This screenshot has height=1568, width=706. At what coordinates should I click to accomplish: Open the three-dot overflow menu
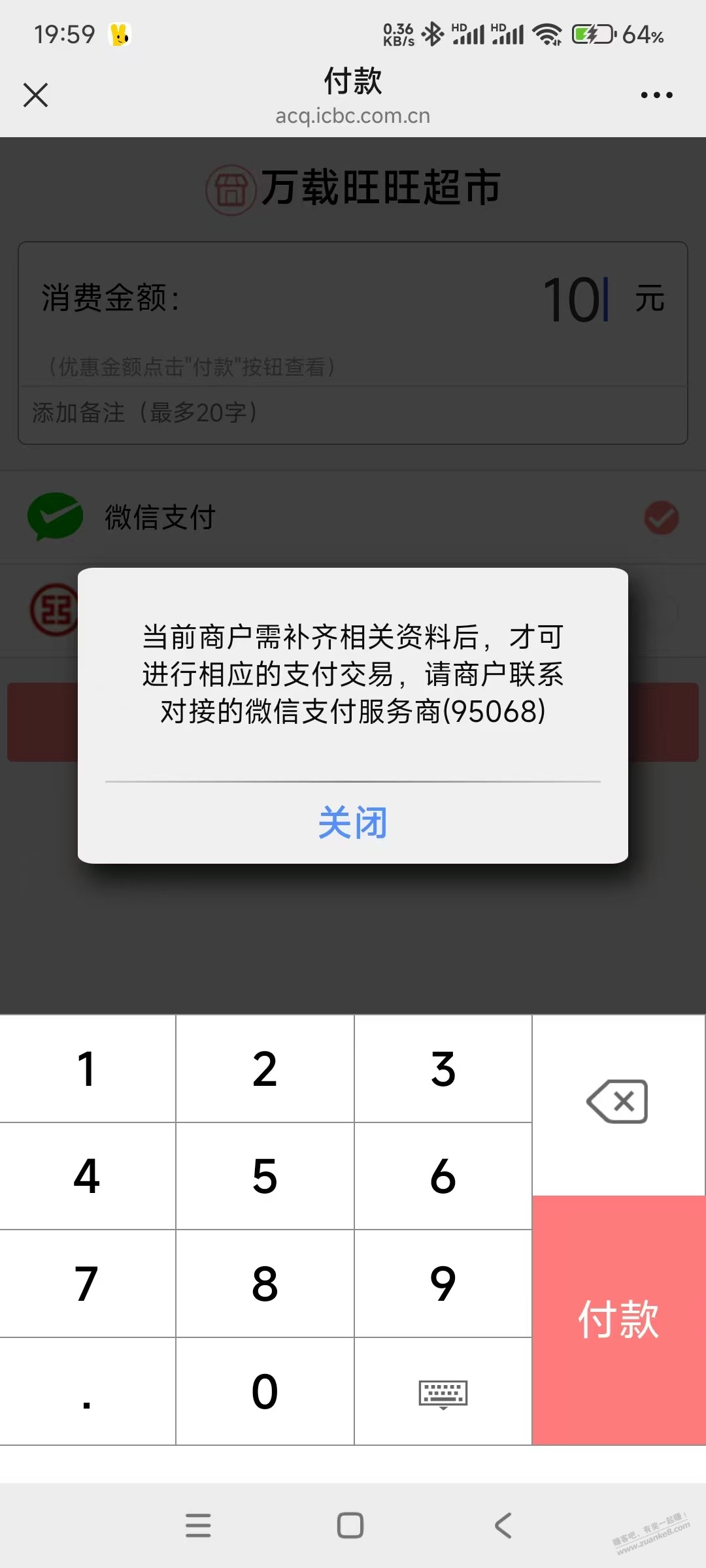[656, 95]
